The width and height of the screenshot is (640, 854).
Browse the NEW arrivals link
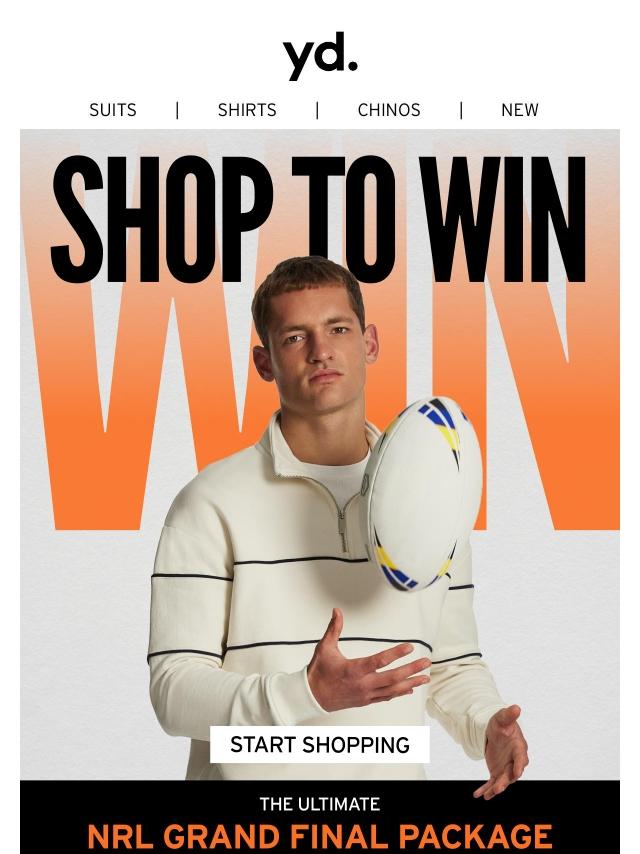519,110
